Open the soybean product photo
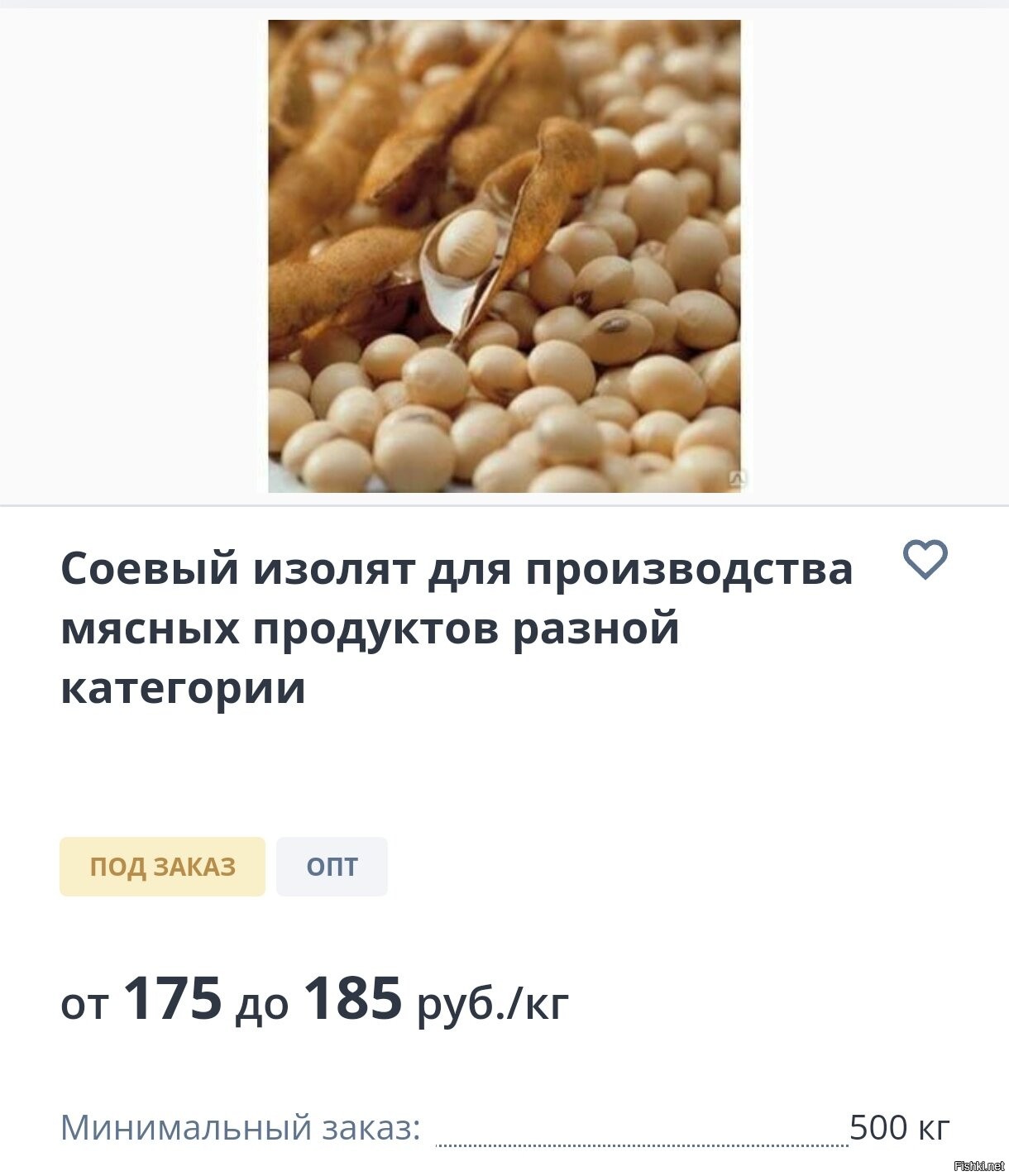Viewport: 1009px width, 1176px height. point(504,256)
